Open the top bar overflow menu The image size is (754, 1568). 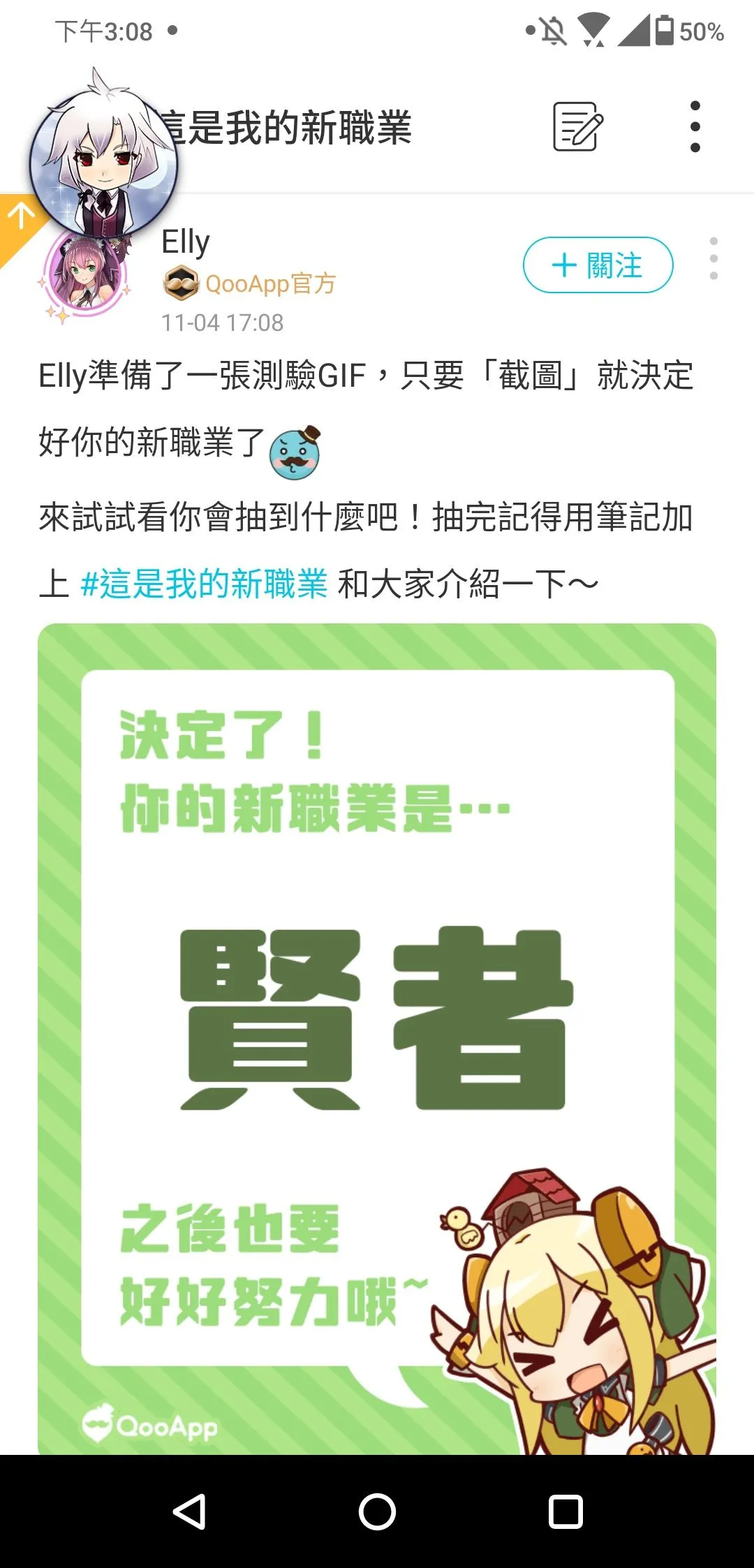(695, 126)
